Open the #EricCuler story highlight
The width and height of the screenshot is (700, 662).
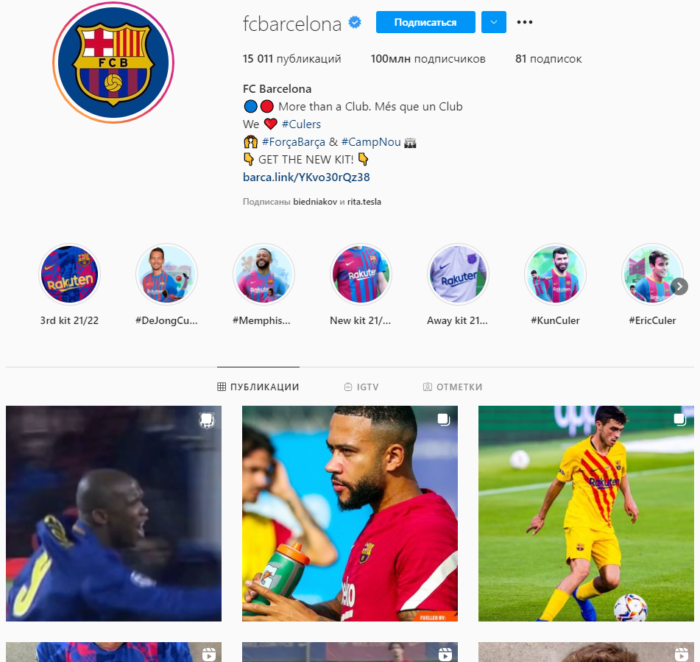coord(652,274)
